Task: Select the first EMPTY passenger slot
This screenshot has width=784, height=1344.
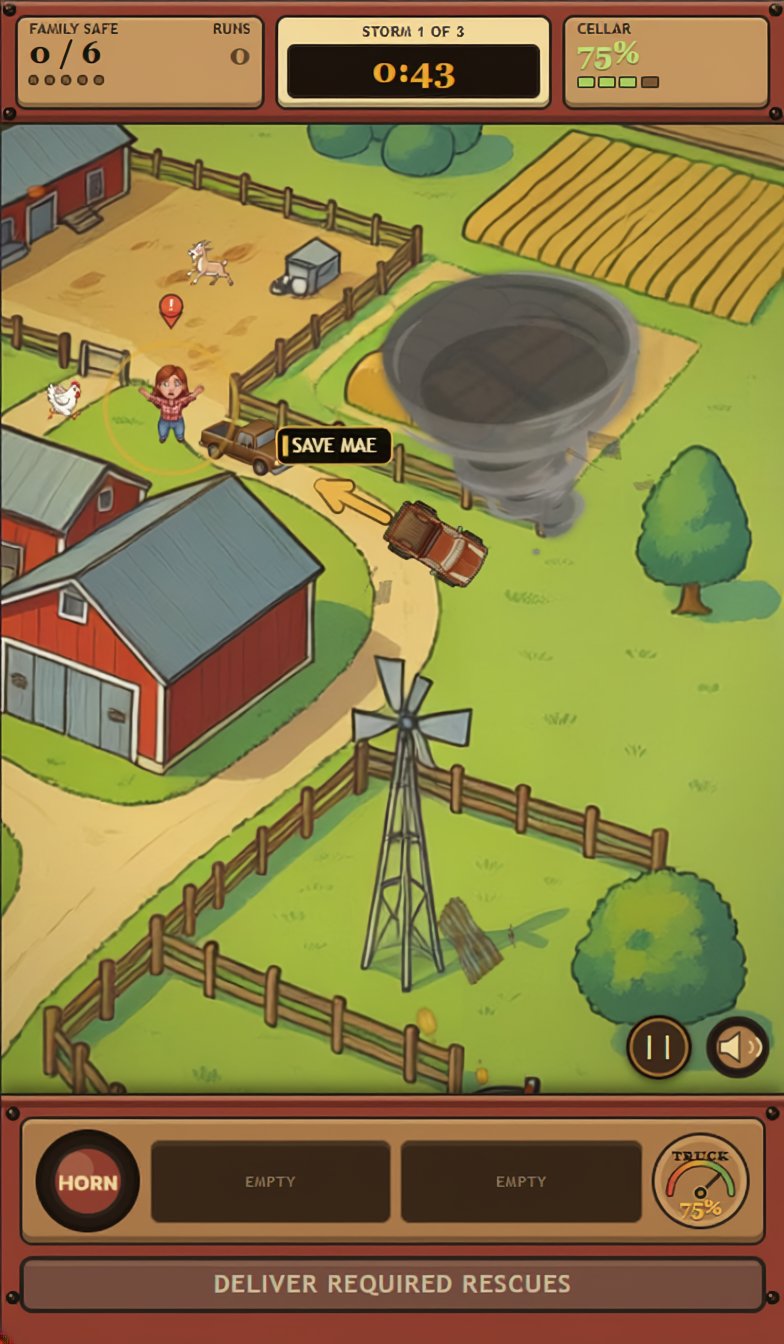Action: coord(270,1181)
